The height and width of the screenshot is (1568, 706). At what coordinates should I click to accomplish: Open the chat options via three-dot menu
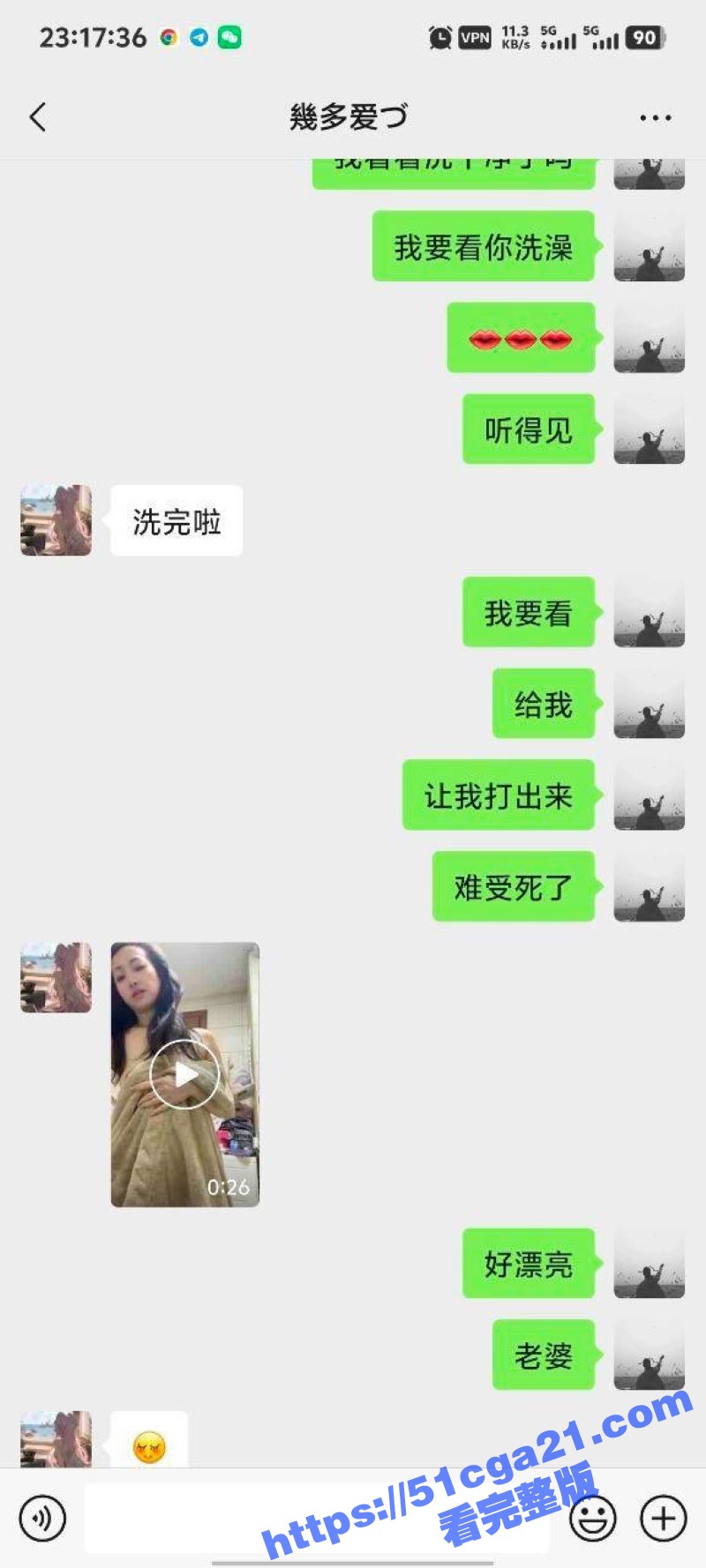[x=654, y=116]
